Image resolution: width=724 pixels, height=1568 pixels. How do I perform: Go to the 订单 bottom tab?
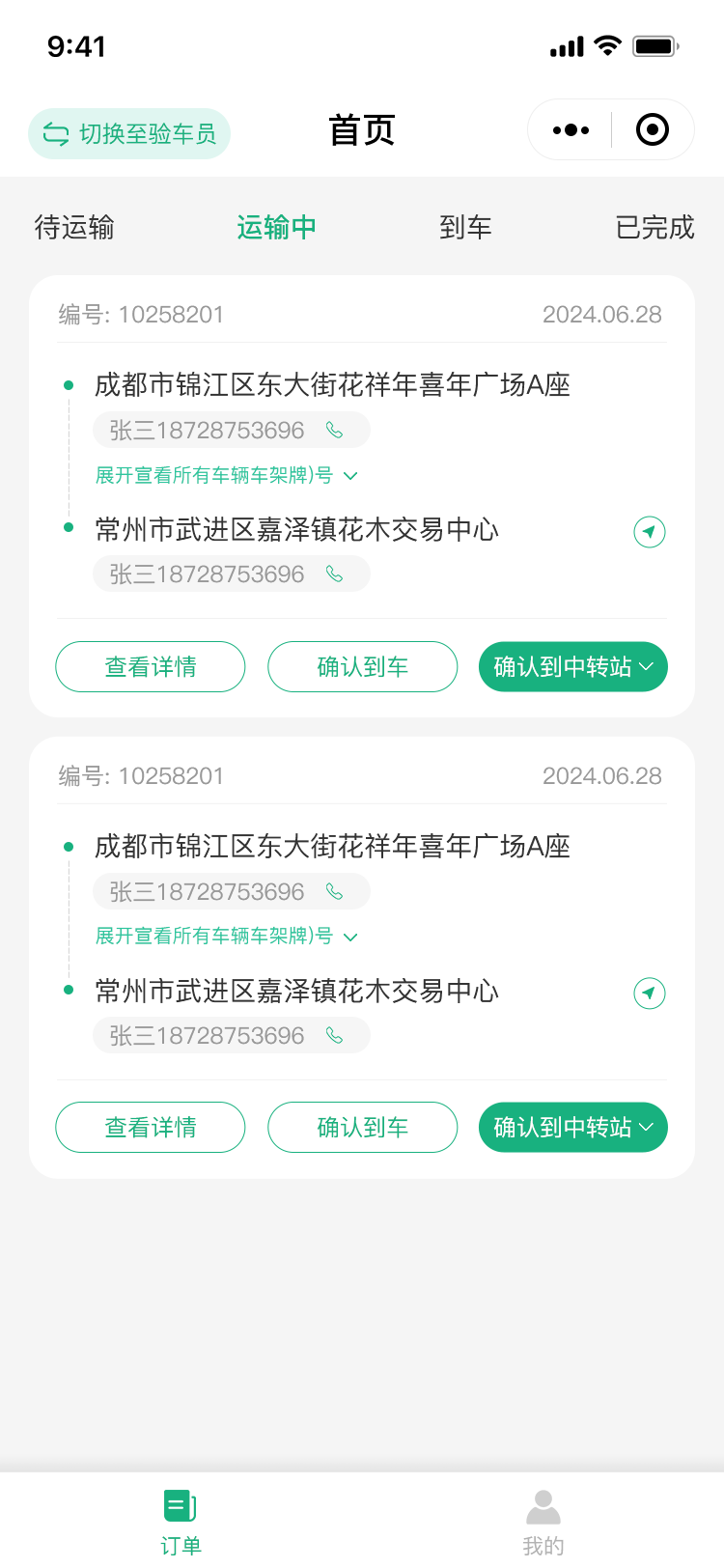181,1522
